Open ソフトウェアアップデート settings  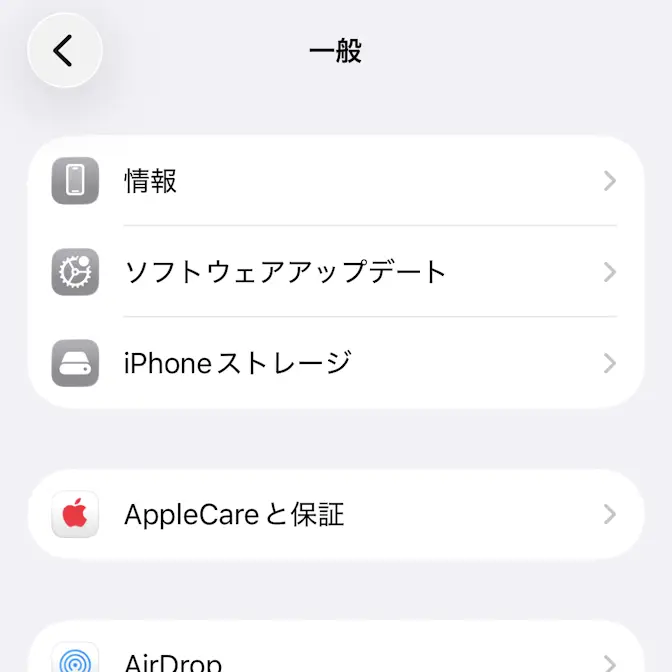pos(335,272)
